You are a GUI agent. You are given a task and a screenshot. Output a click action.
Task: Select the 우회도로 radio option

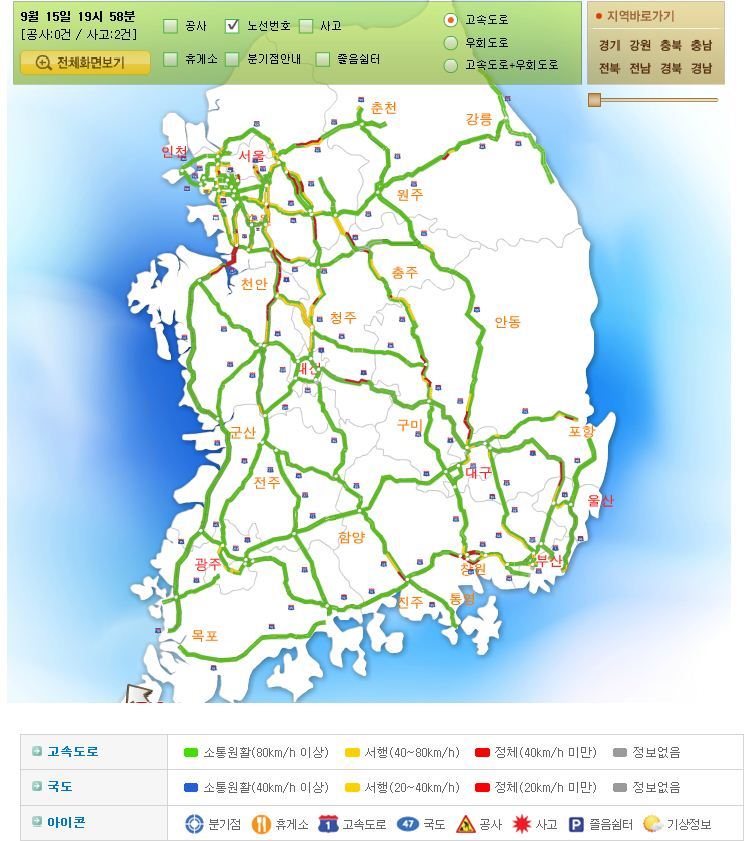pyautogui.click(x=451, y=43)
